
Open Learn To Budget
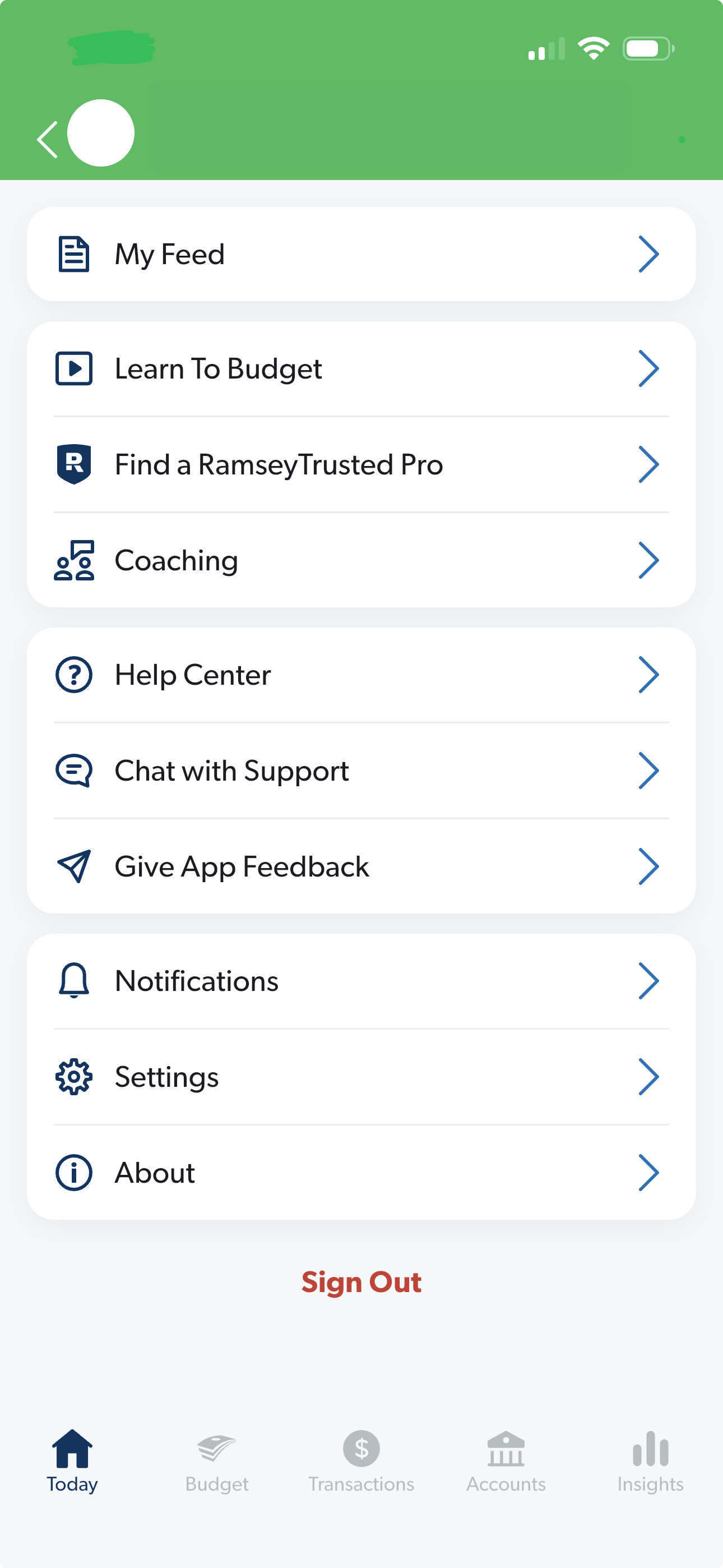click(x=361, y=369)
